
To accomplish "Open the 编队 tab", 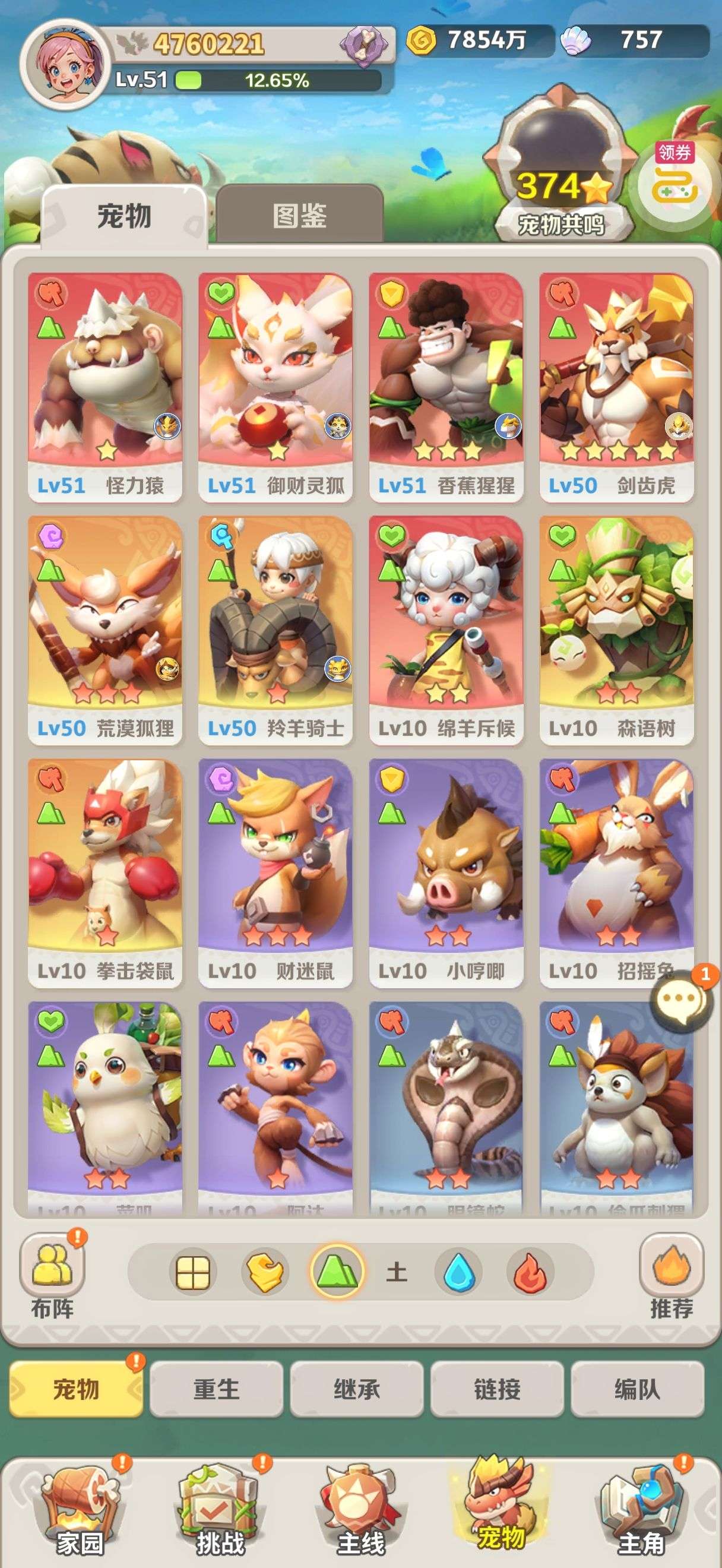I will point(637,1390).
